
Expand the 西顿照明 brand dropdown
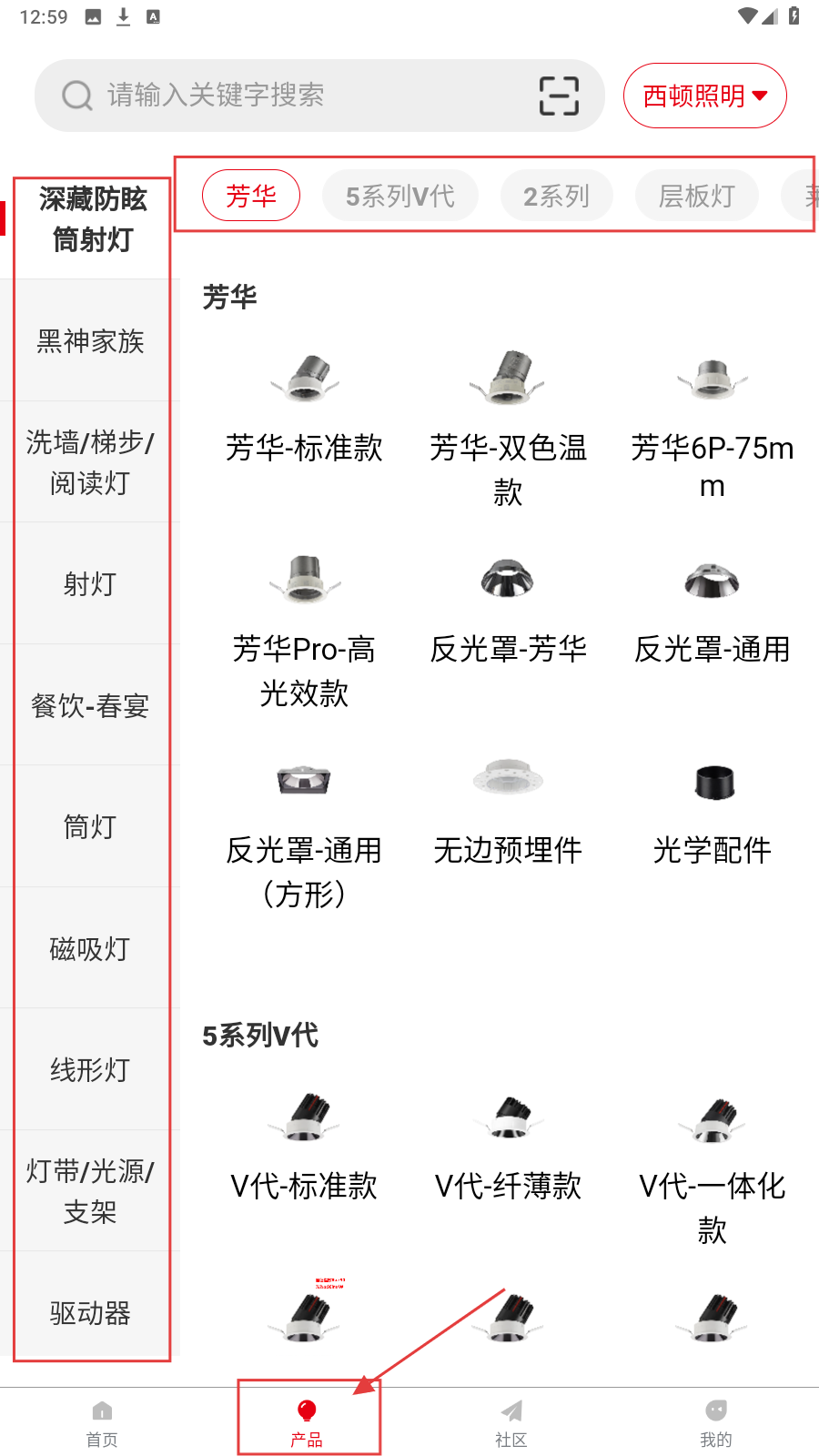pos(705,96)
